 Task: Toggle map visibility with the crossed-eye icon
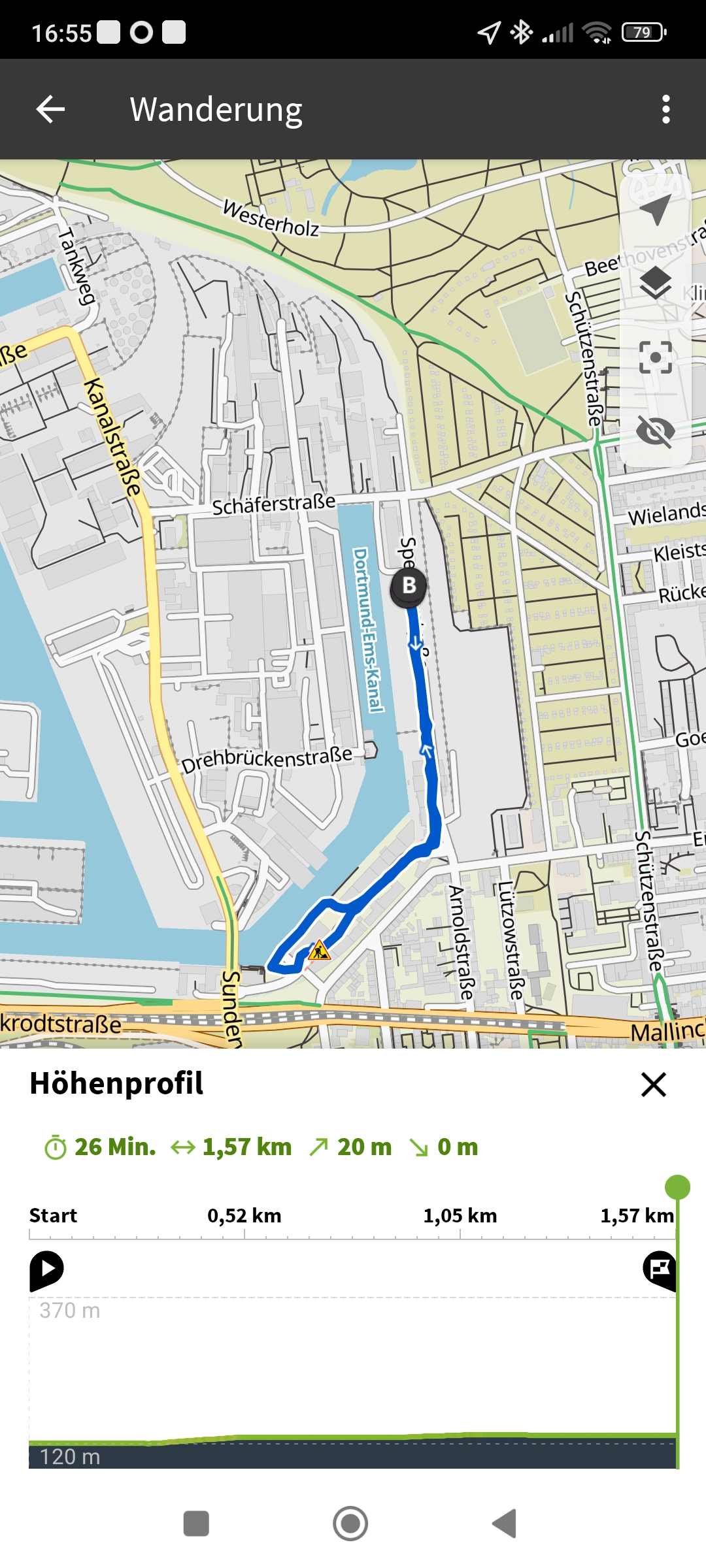655,431
